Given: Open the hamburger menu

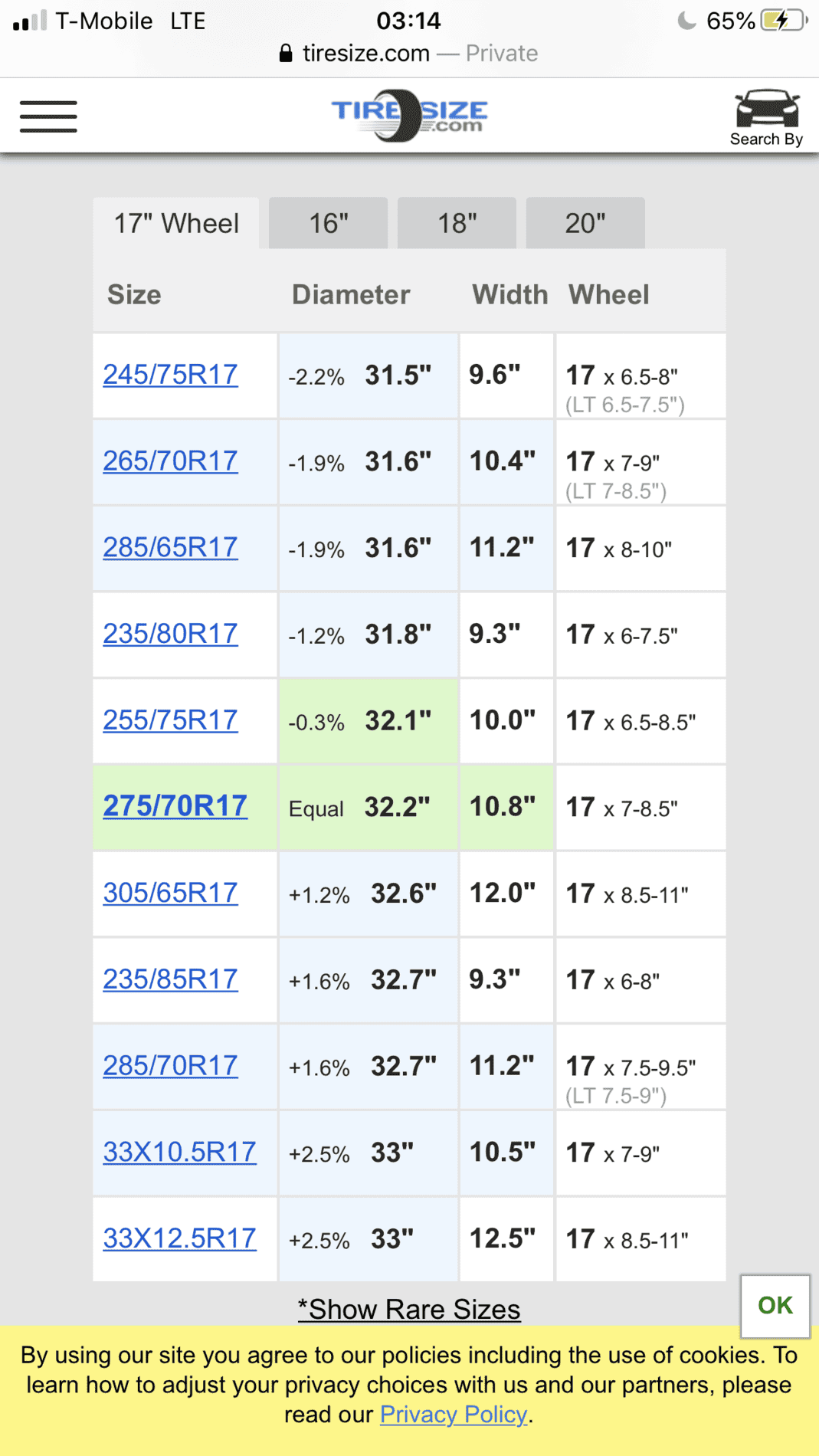Looking at the screenshot, I should pyautogui.click(x=48, y=116).
